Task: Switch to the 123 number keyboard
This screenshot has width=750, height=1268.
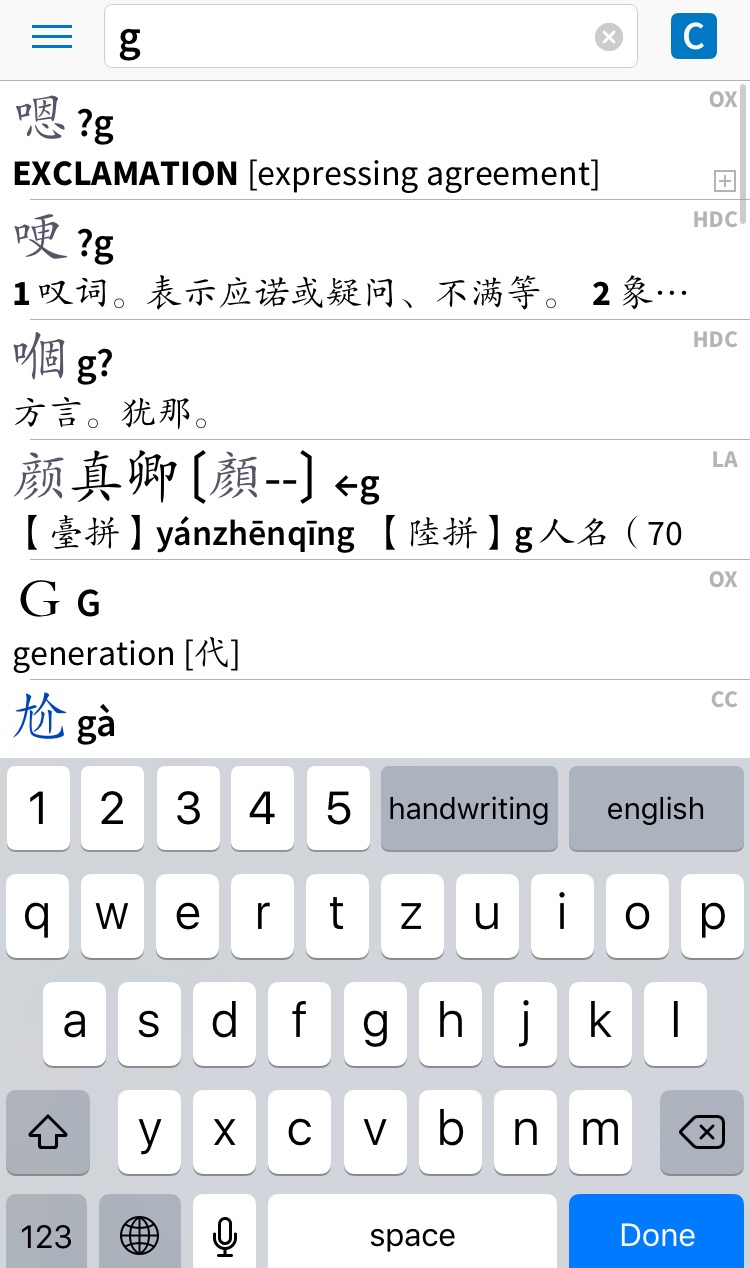Action: 47,1234
